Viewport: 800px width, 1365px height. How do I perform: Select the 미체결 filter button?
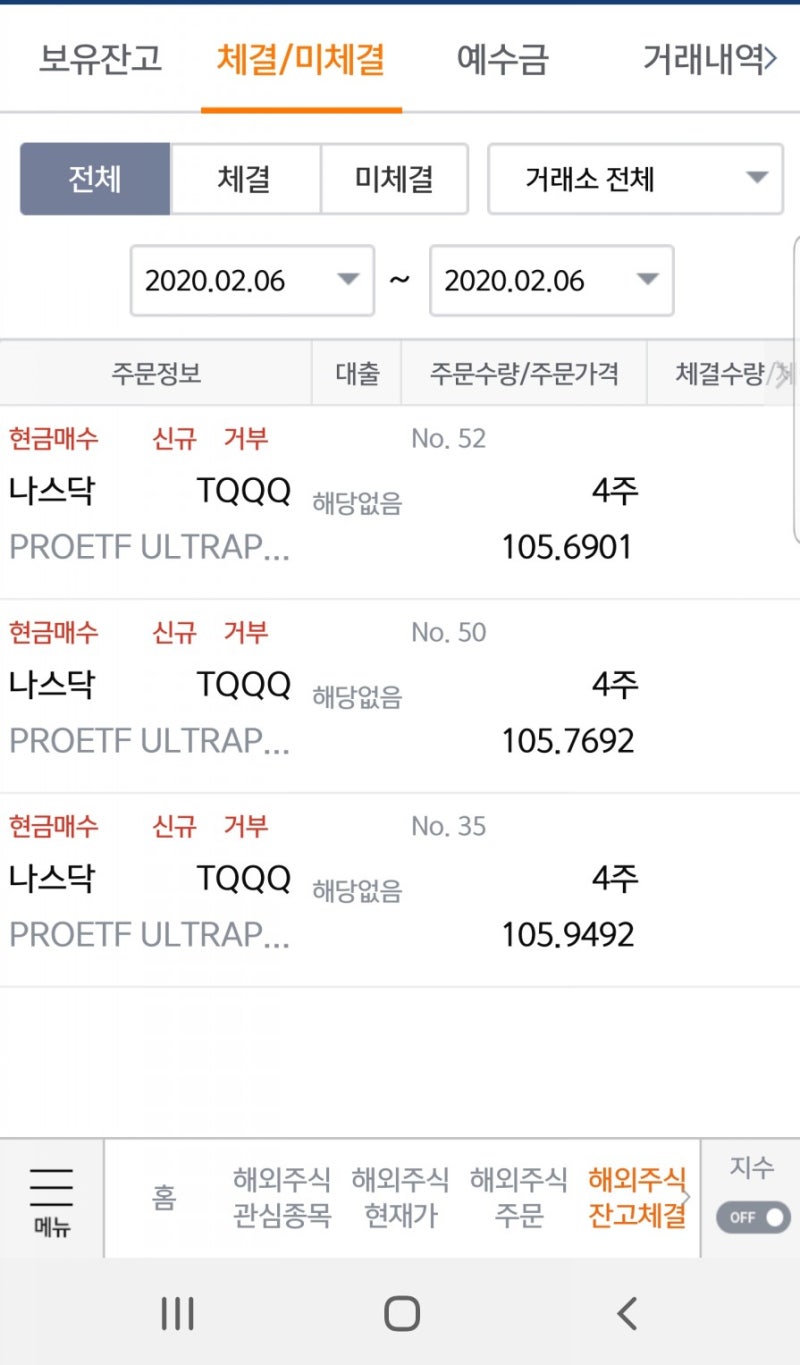395,179
